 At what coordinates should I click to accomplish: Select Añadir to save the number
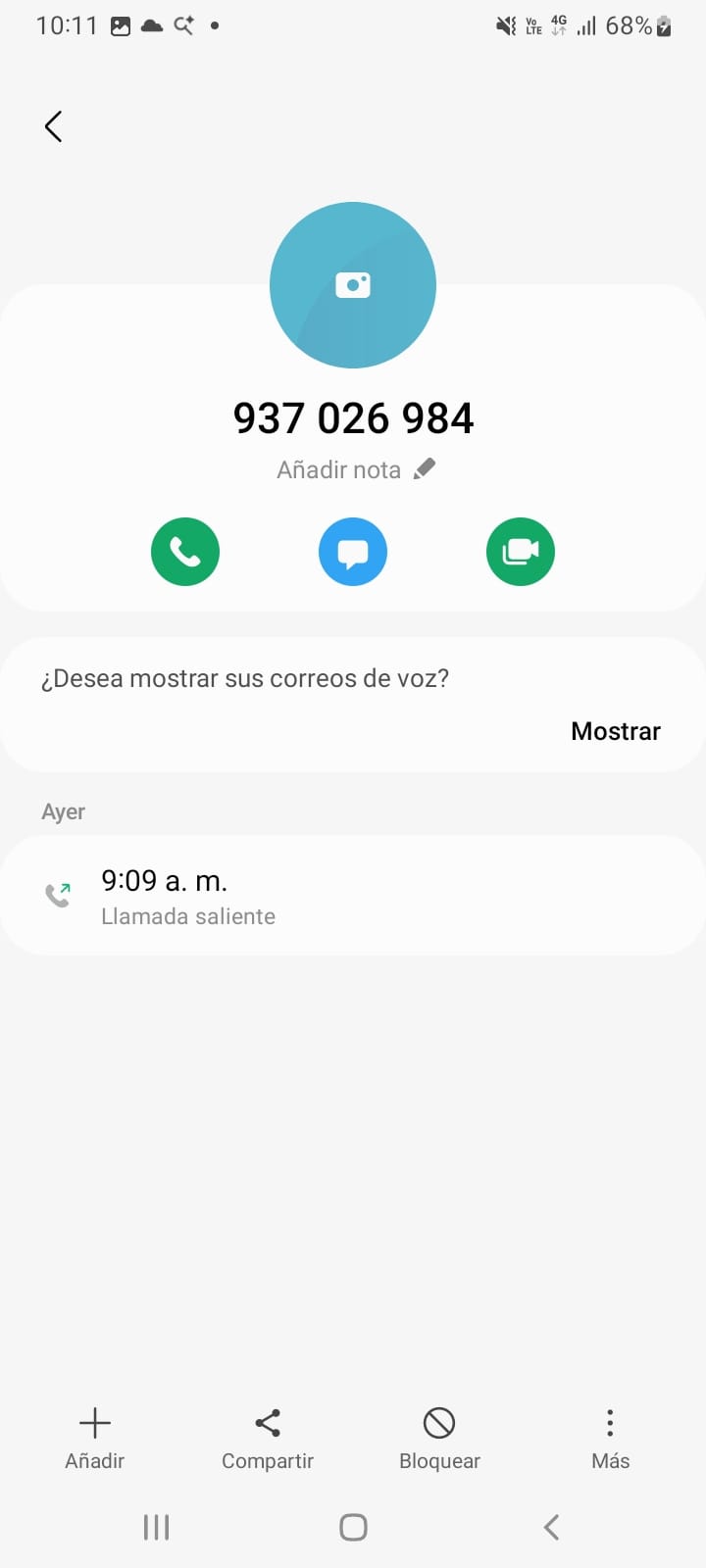click(x=95, y=1439)
